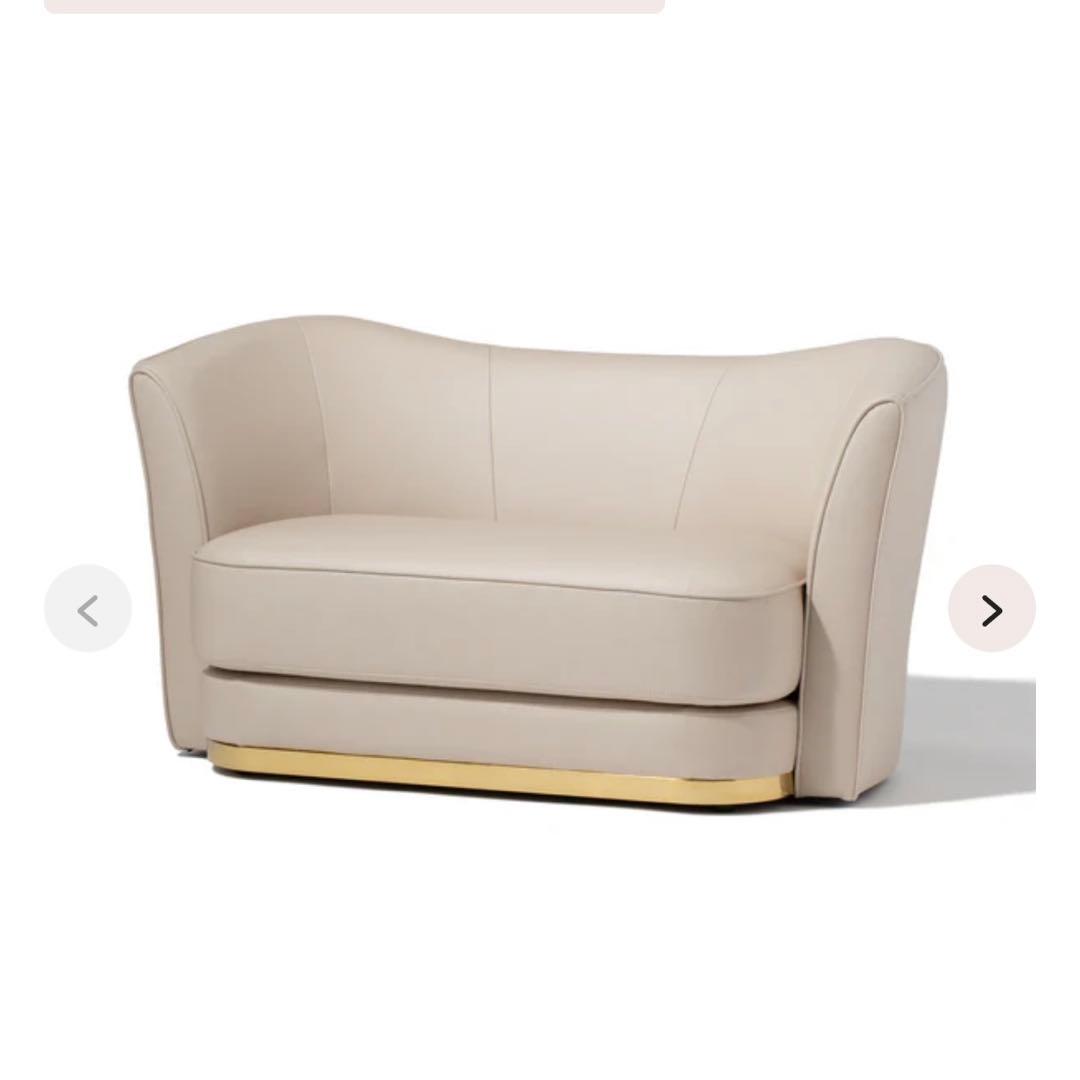Open the beige sofa image full view
Viewport: 1080px width, 1080px height.
[540, 560]
